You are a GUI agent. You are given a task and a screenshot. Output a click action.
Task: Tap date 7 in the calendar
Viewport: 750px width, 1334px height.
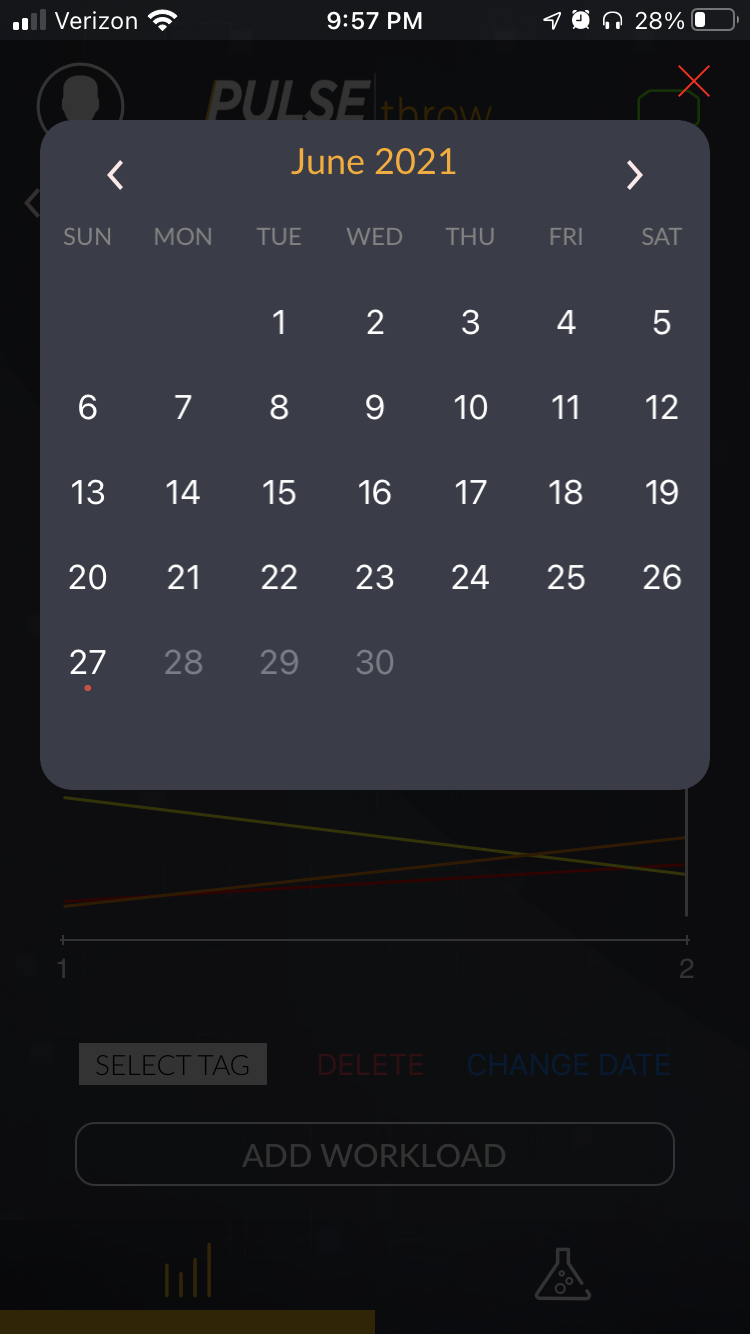coord(183,407)
